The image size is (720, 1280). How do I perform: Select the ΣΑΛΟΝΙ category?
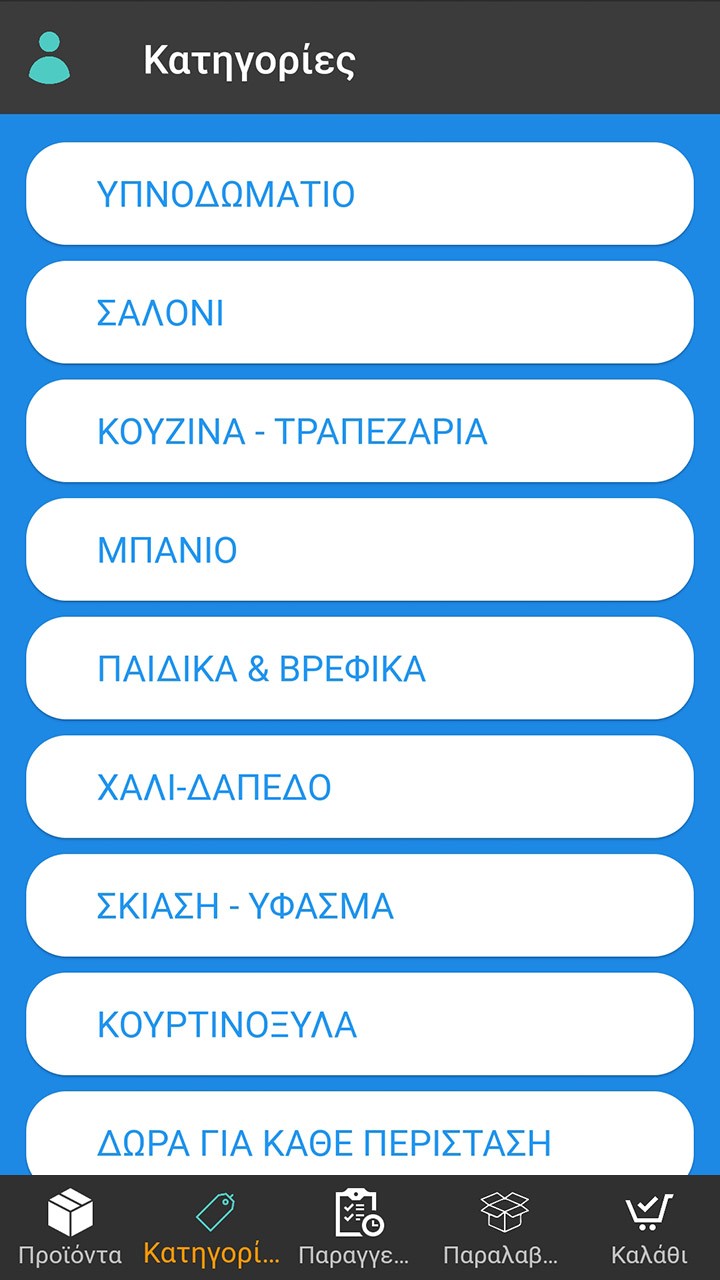(360, 312)
